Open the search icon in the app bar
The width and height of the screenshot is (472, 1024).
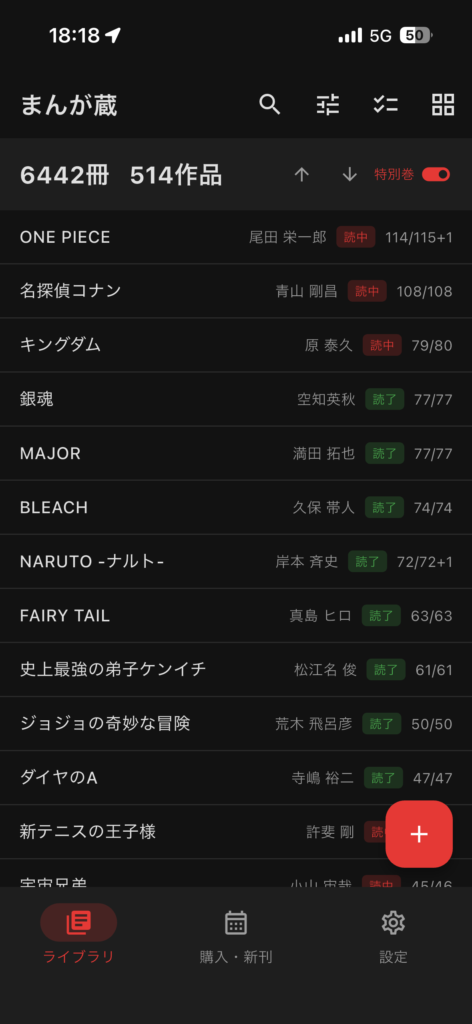click(x=270, y=104)
